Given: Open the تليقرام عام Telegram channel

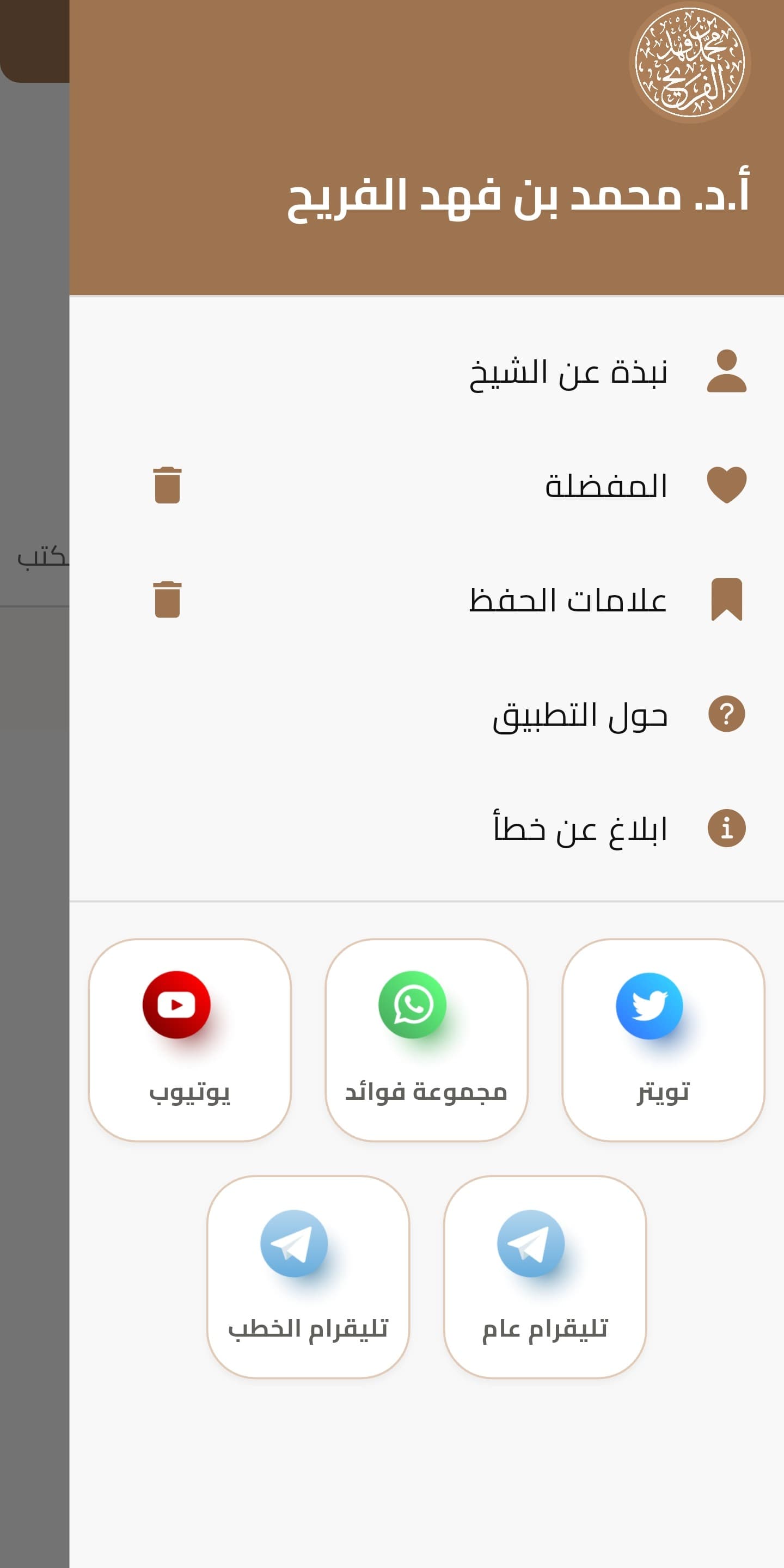Looking at the screenshot, I should (545, 1276).
